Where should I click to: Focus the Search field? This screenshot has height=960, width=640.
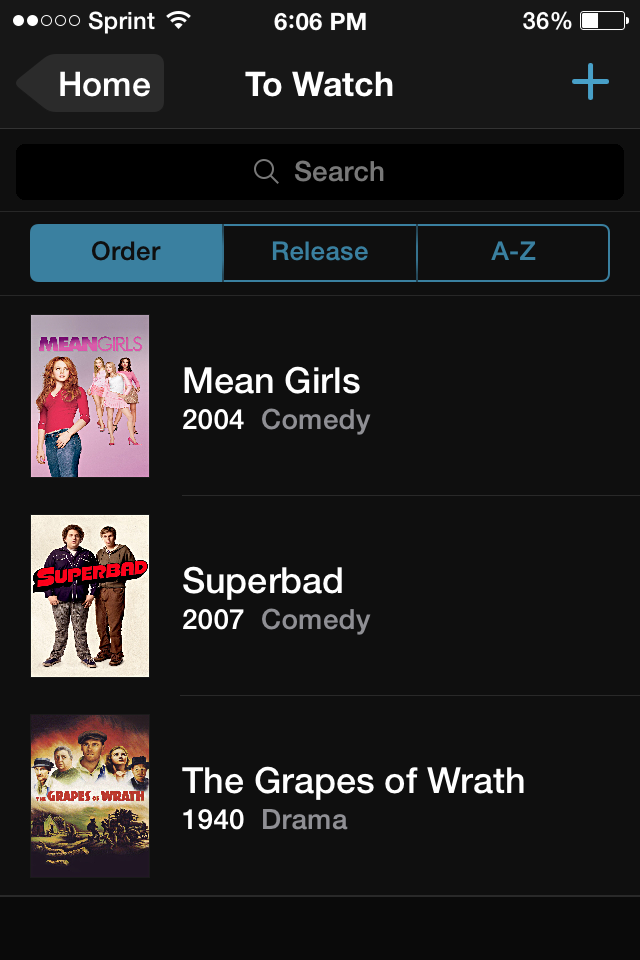pos(320,172)
